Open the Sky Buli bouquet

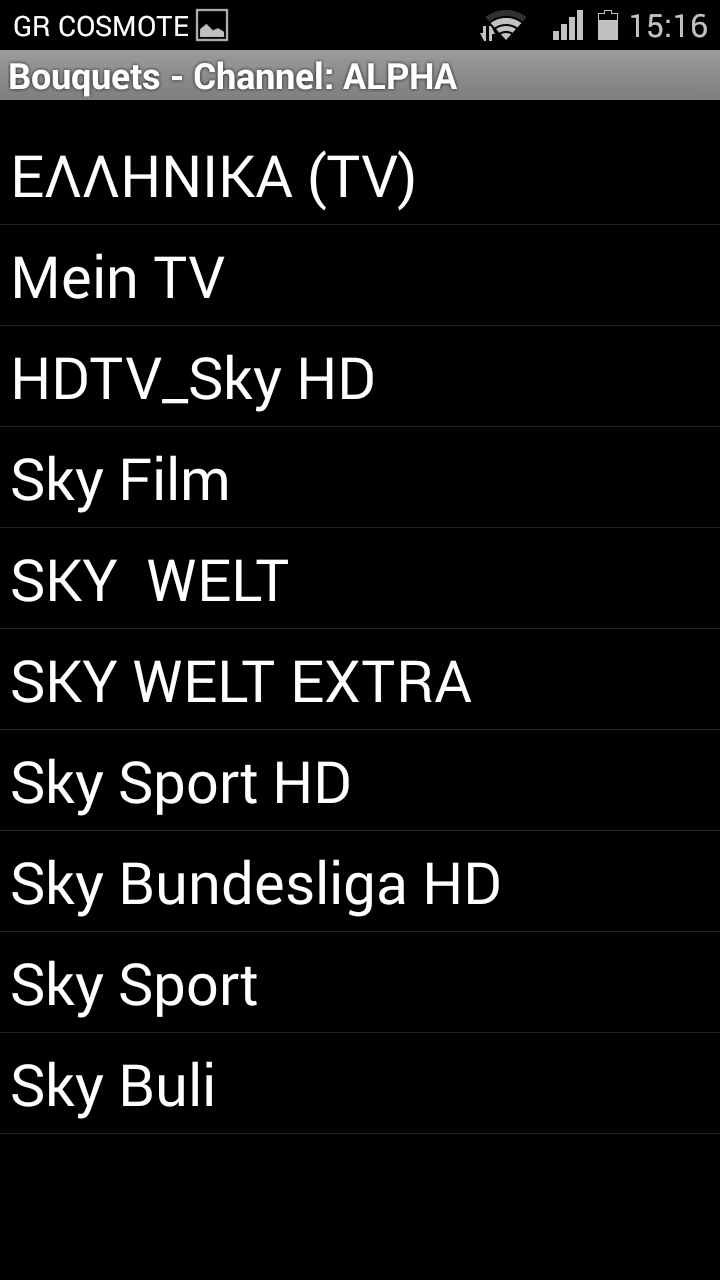click(360, 1084)
